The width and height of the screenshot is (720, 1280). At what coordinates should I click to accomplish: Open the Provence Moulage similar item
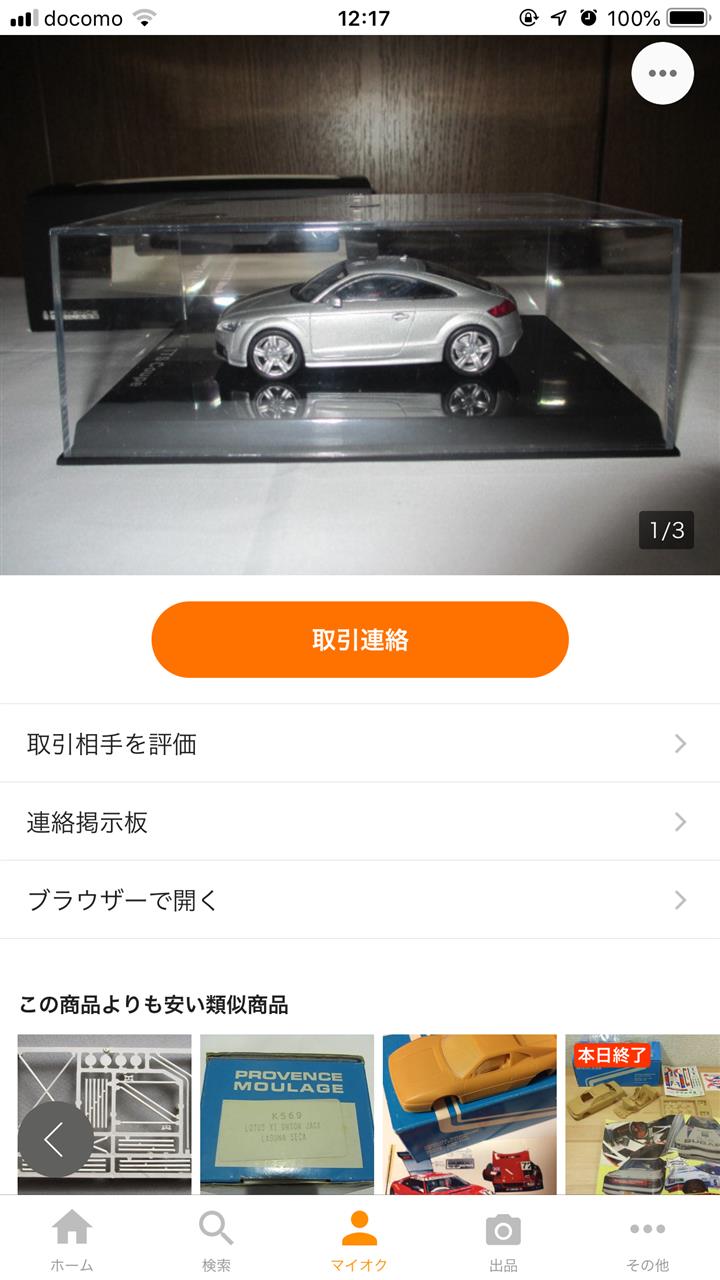[x=287, y=1114]
